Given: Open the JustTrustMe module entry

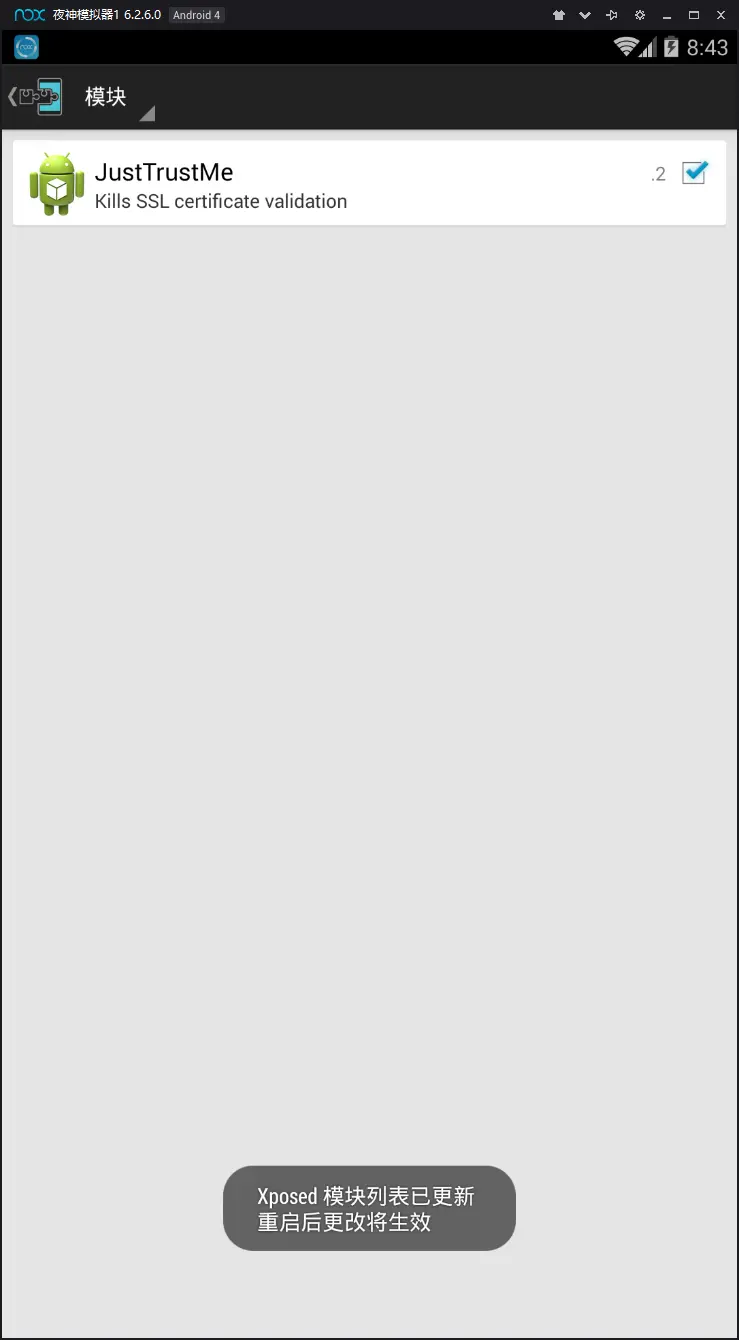Looking at the screenshot, I should click(x=300, y=185).
